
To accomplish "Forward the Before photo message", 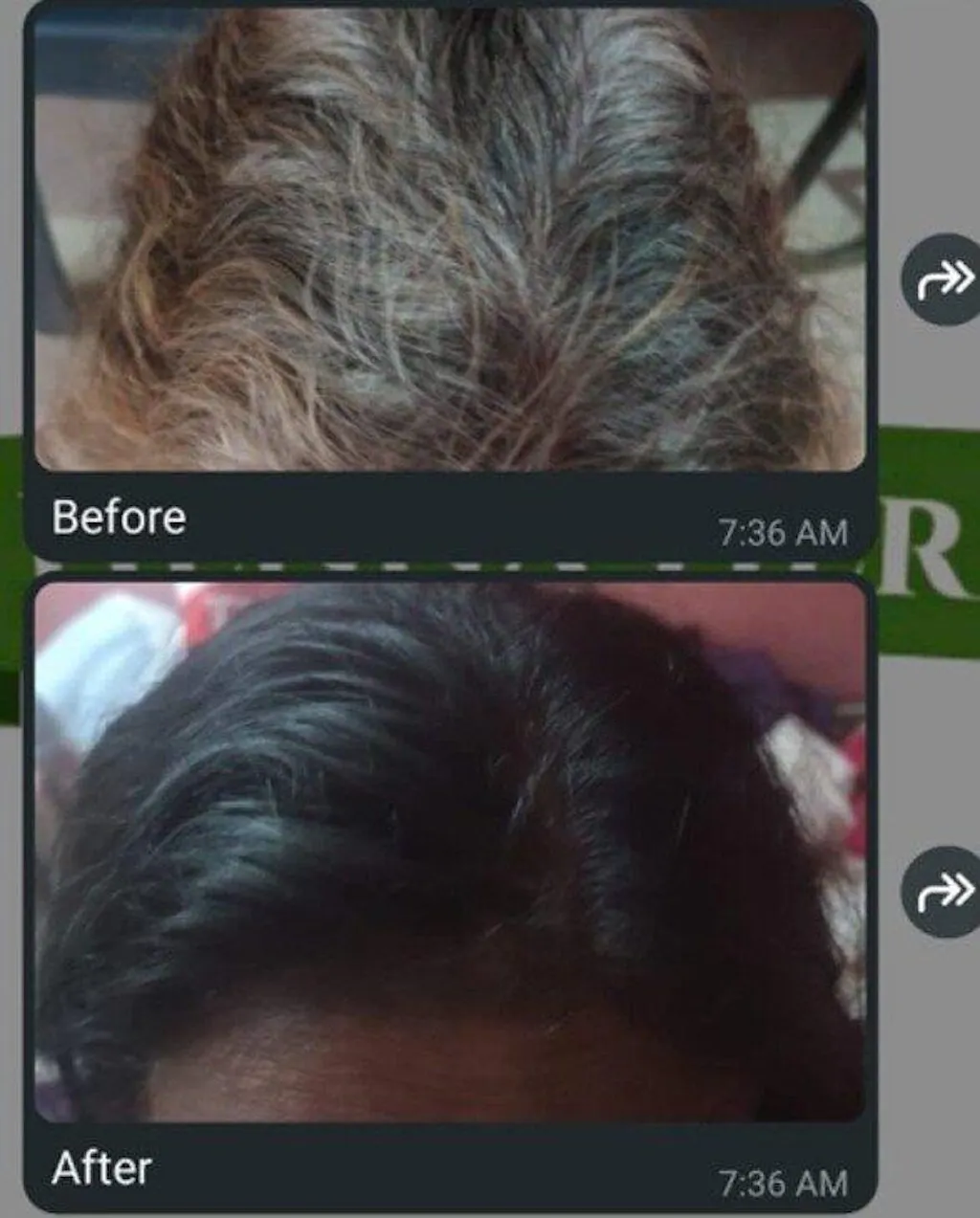I will pyautogui.click(x=944, y=279).
